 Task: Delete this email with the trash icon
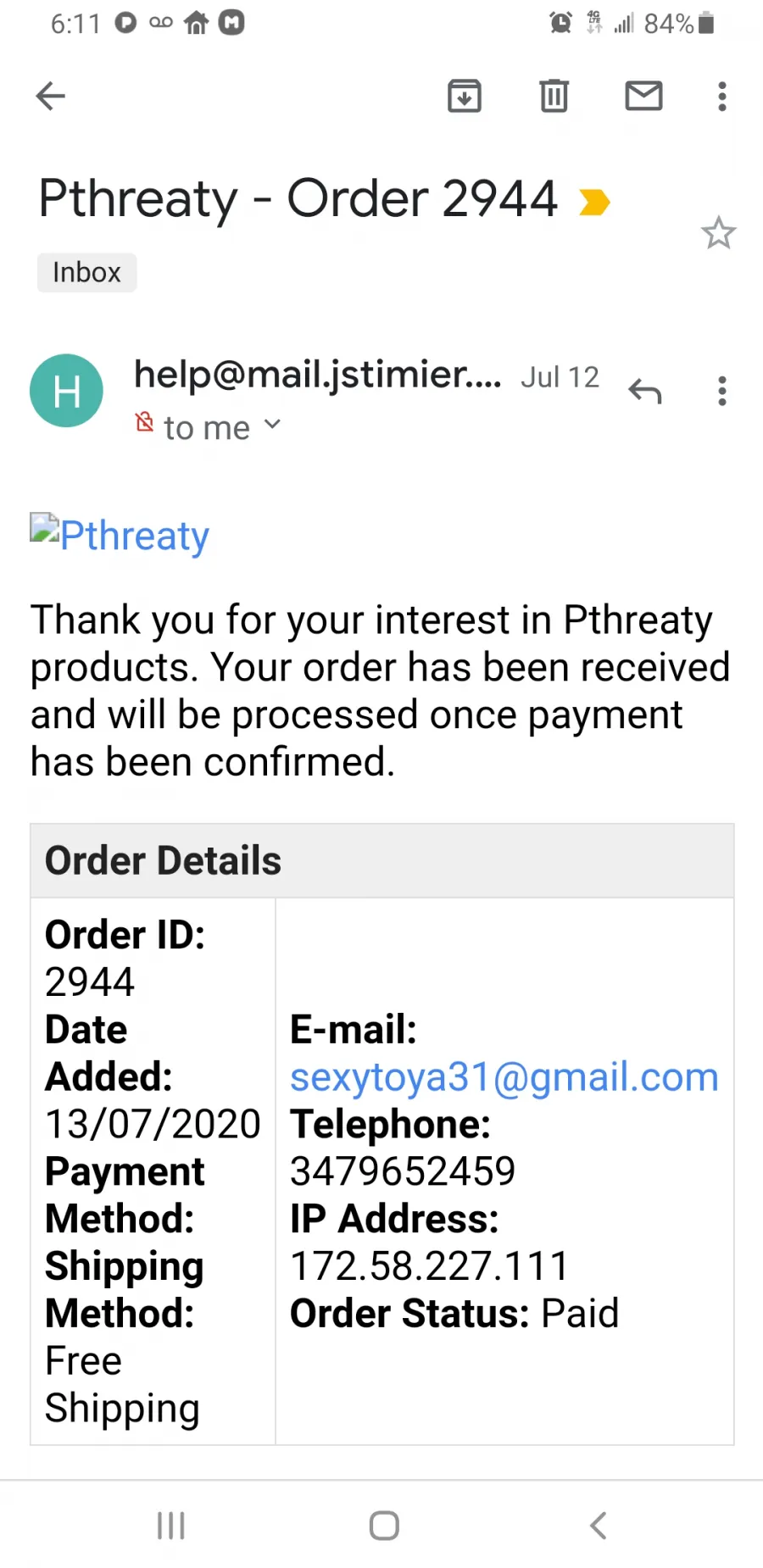click(554, 96)
